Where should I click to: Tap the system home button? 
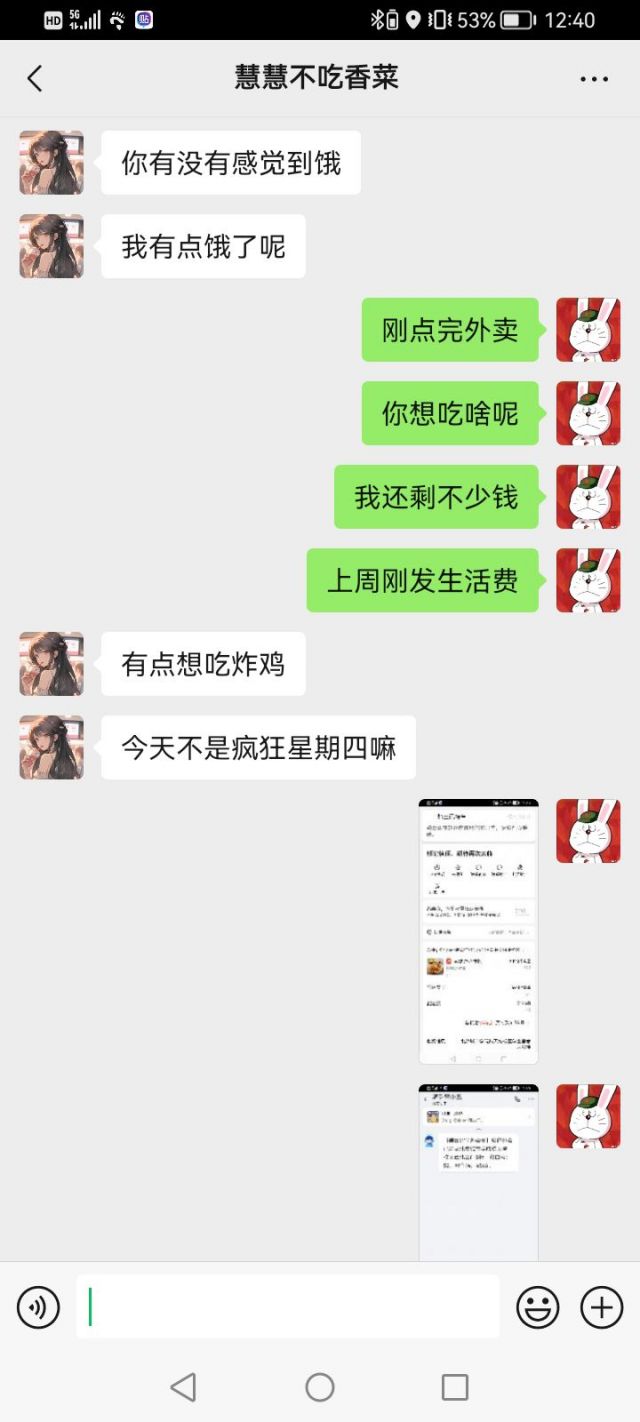(x=320, y=1387)
